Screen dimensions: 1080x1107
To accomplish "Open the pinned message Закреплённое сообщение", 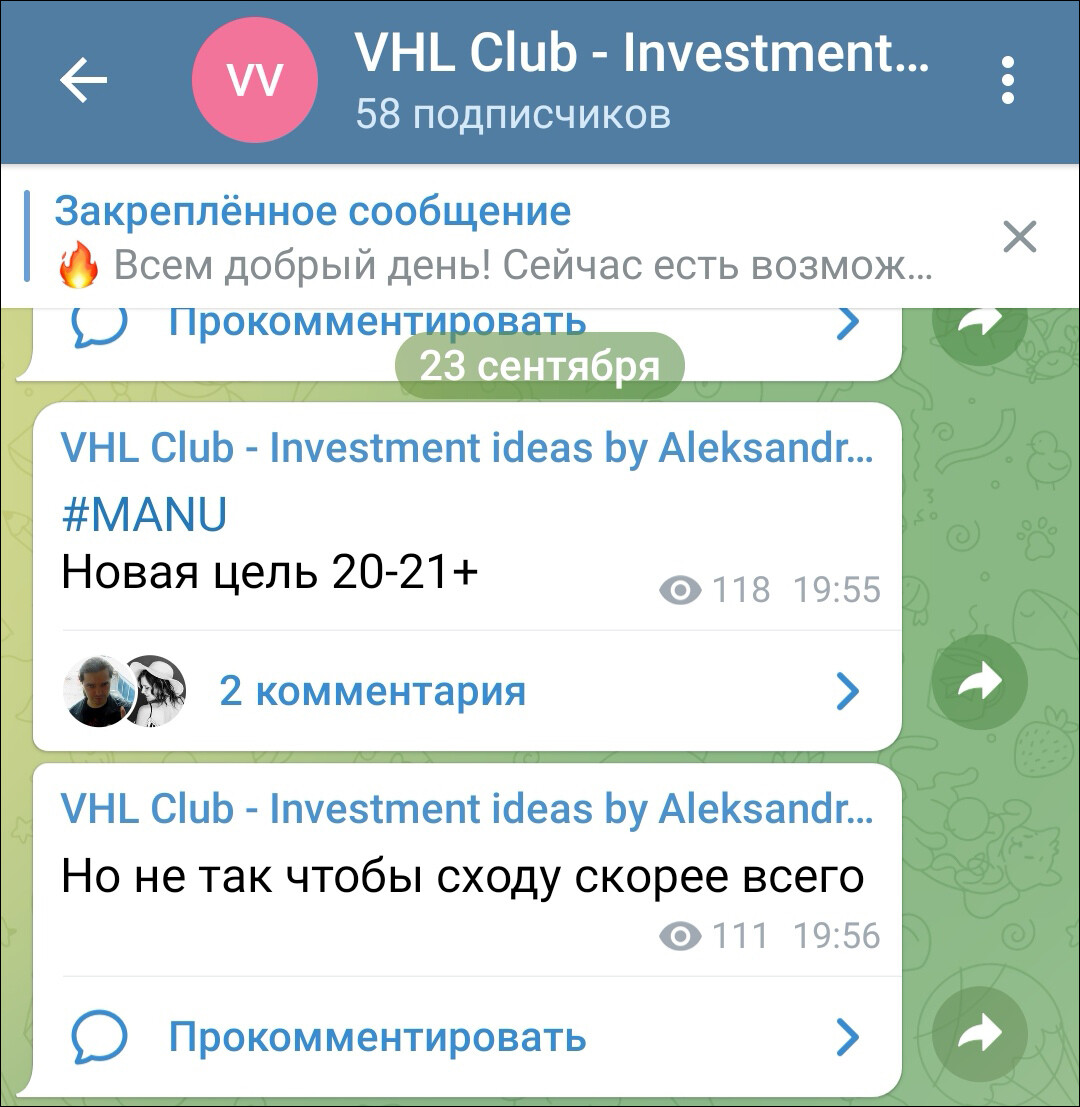I will click(x=495, y=238).
